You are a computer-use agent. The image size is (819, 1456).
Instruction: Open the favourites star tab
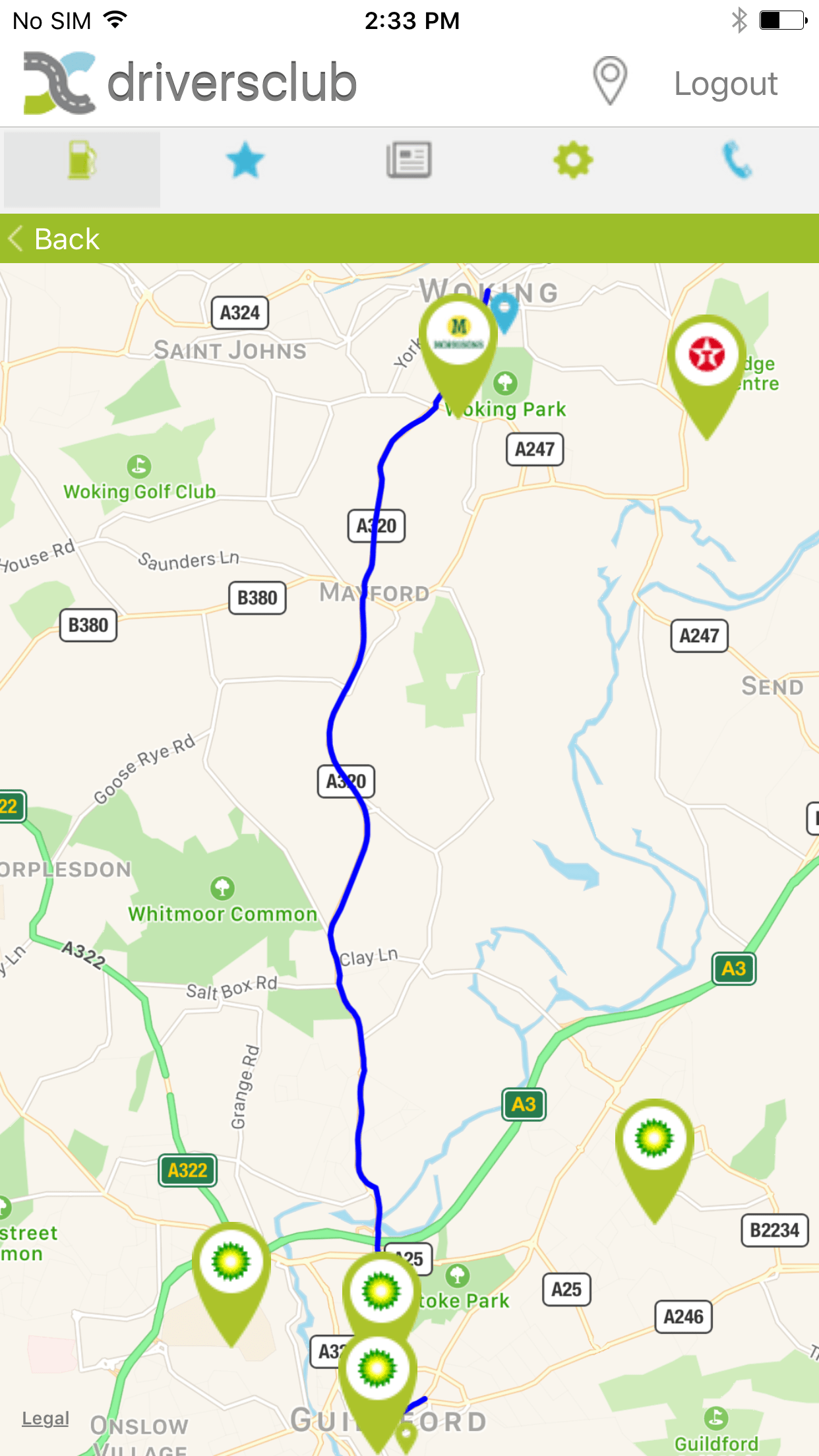[245, 161]
